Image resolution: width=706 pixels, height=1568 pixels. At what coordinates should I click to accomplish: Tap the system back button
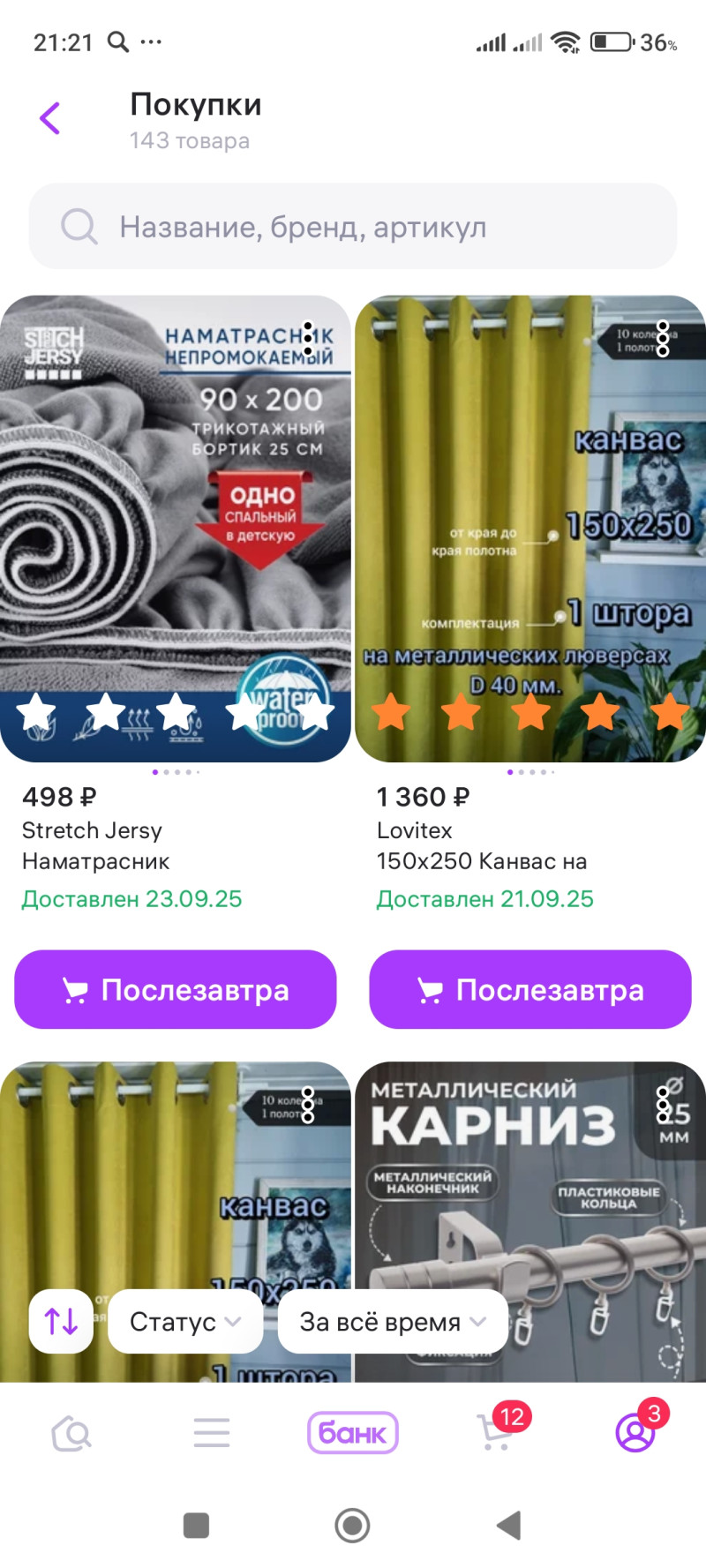(509, 1525)
